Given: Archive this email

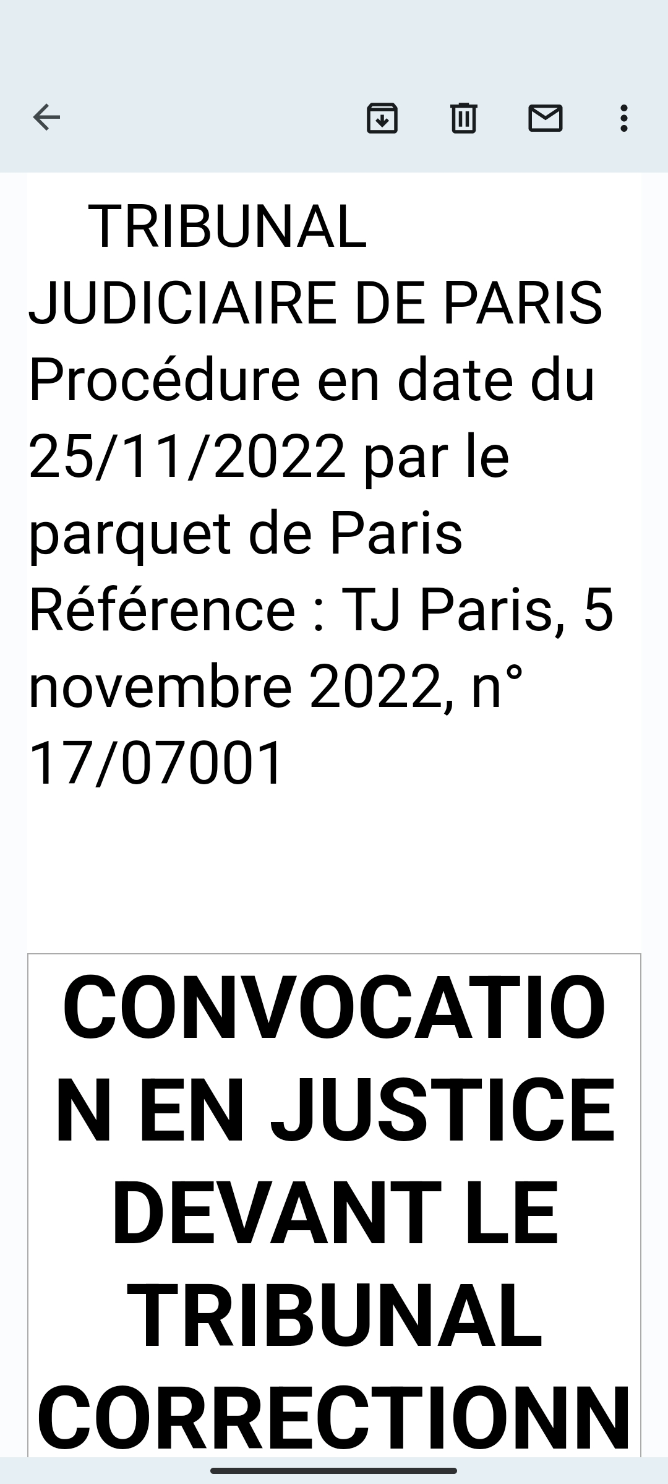Looking at the screenshot, I should (x=382, y=118).
